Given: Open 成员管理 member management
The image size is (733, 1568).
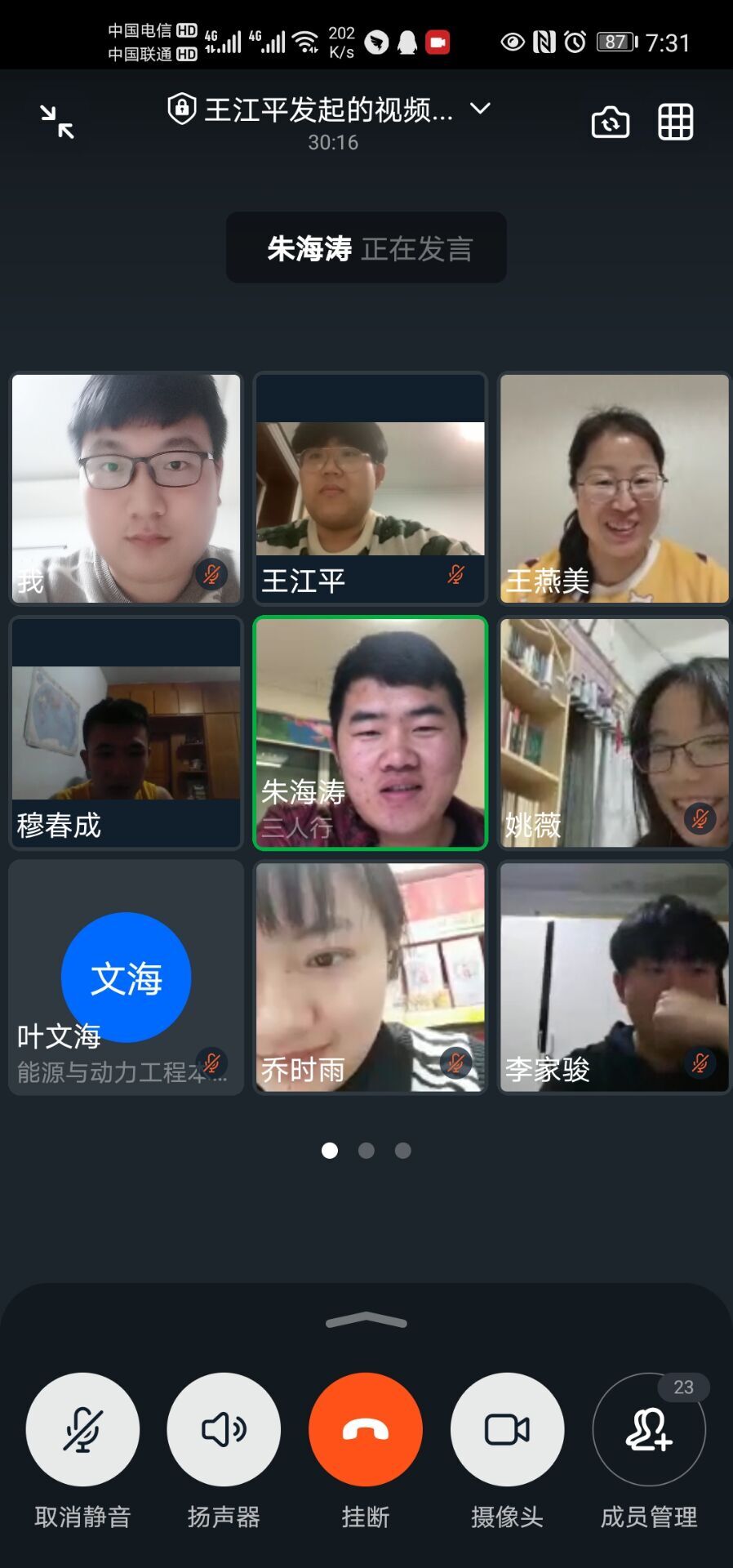Looking at the screenshot, I should point(649,1429).
